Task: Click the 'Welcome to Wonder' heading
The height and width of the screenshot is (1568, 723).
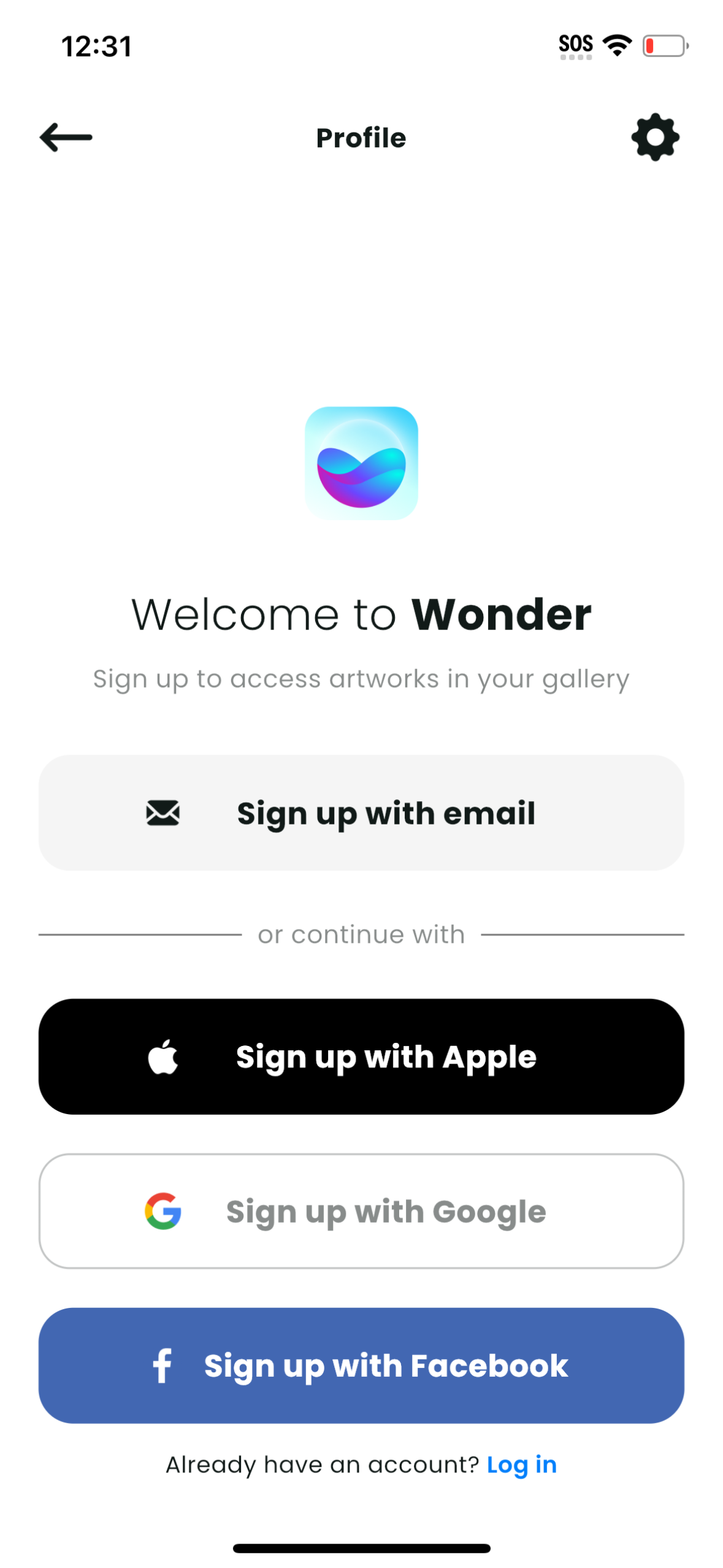Action: pos(361,613)
